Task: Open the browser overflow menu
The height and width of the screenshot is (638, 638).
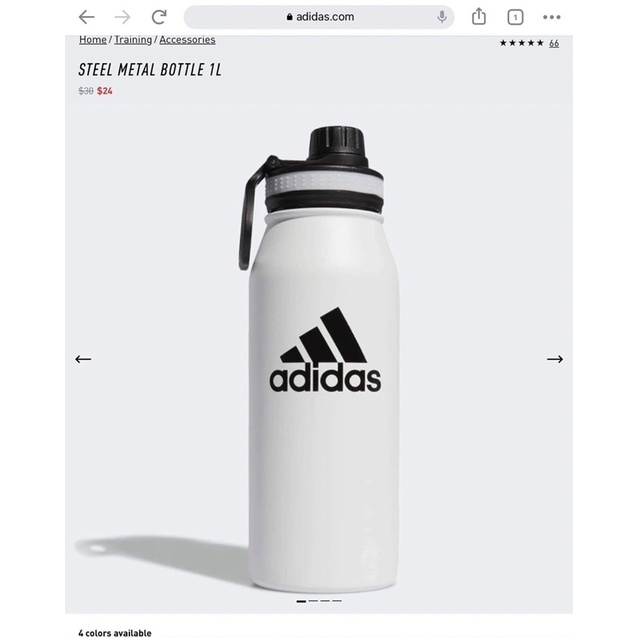Action: 551,17
